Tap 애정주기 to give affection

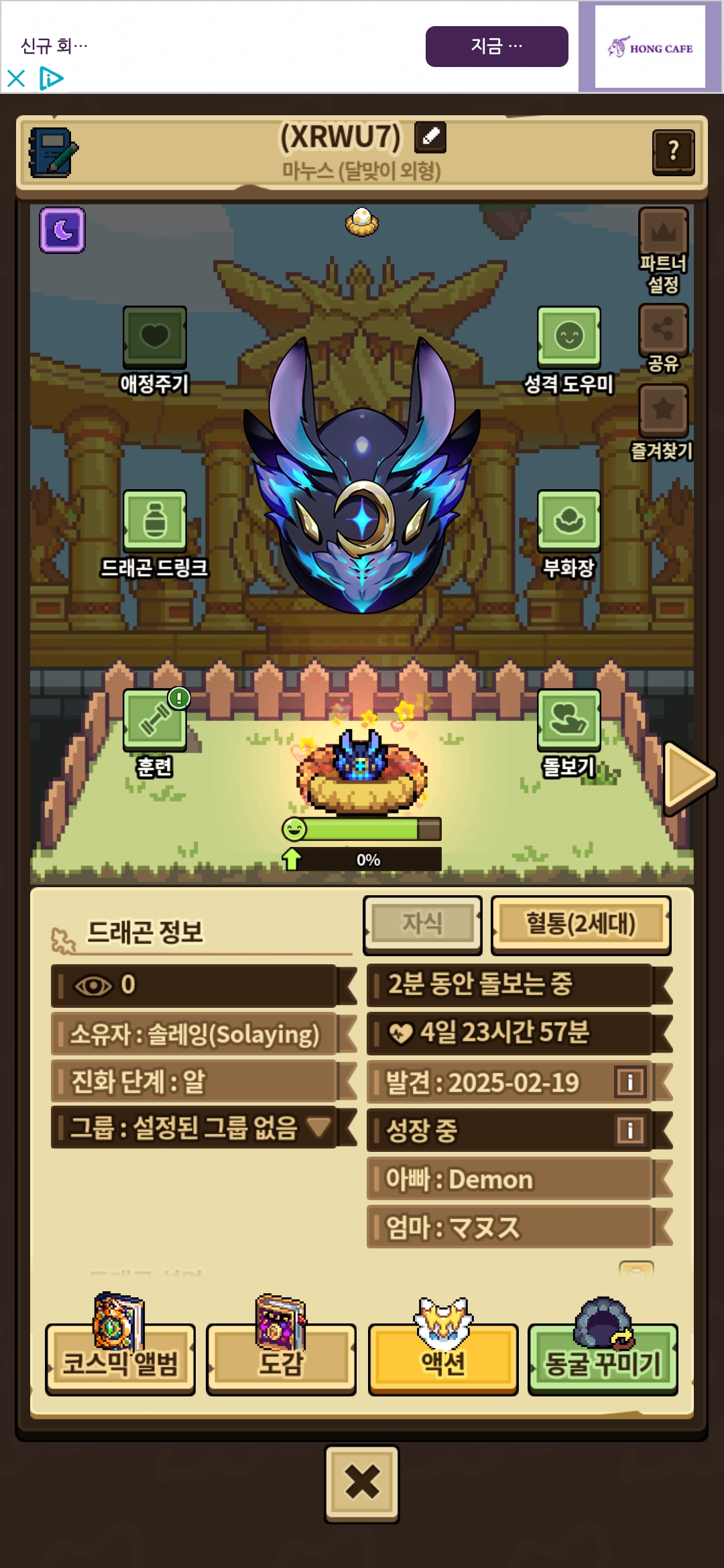click(x=154, y=336)
